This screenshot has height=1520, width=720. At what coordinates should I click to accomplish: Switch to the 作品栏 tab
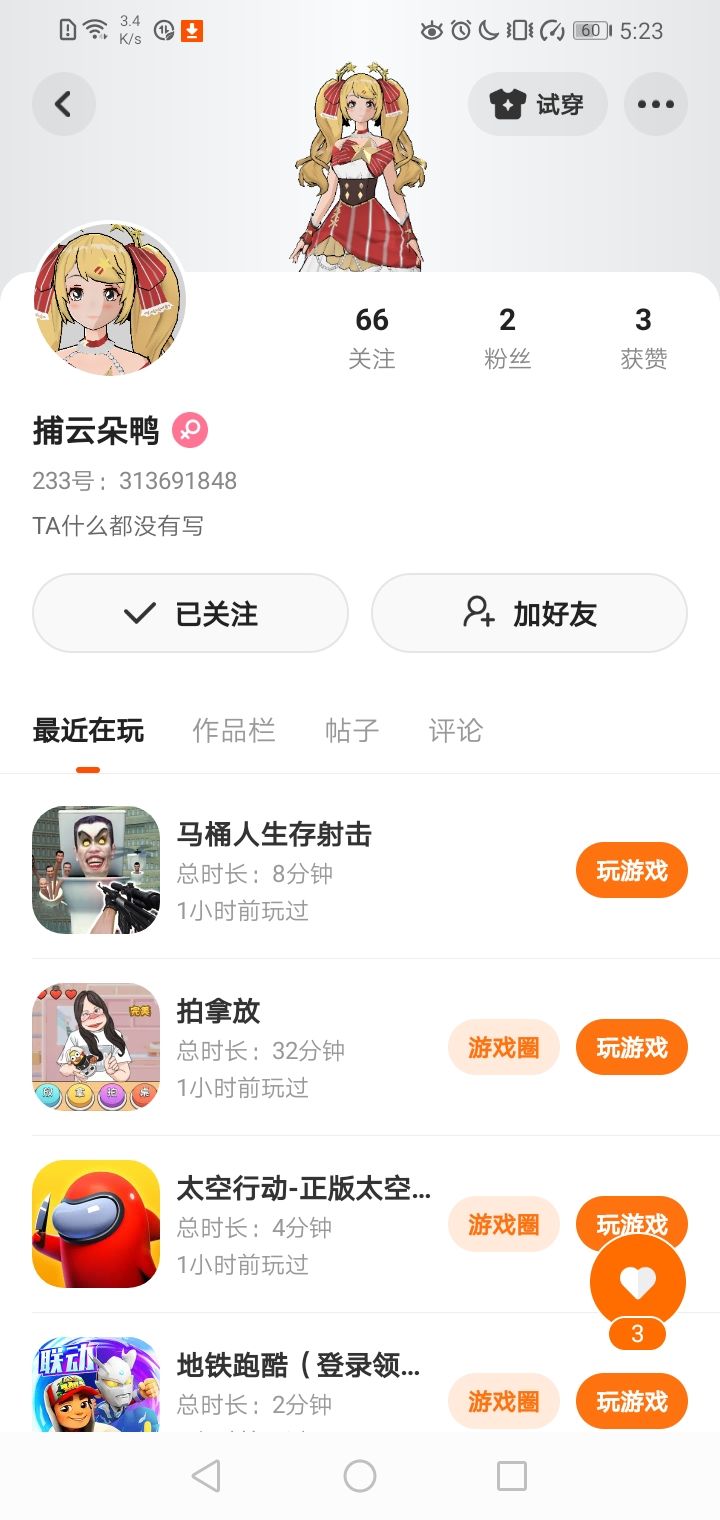click(x=233, y=731)
